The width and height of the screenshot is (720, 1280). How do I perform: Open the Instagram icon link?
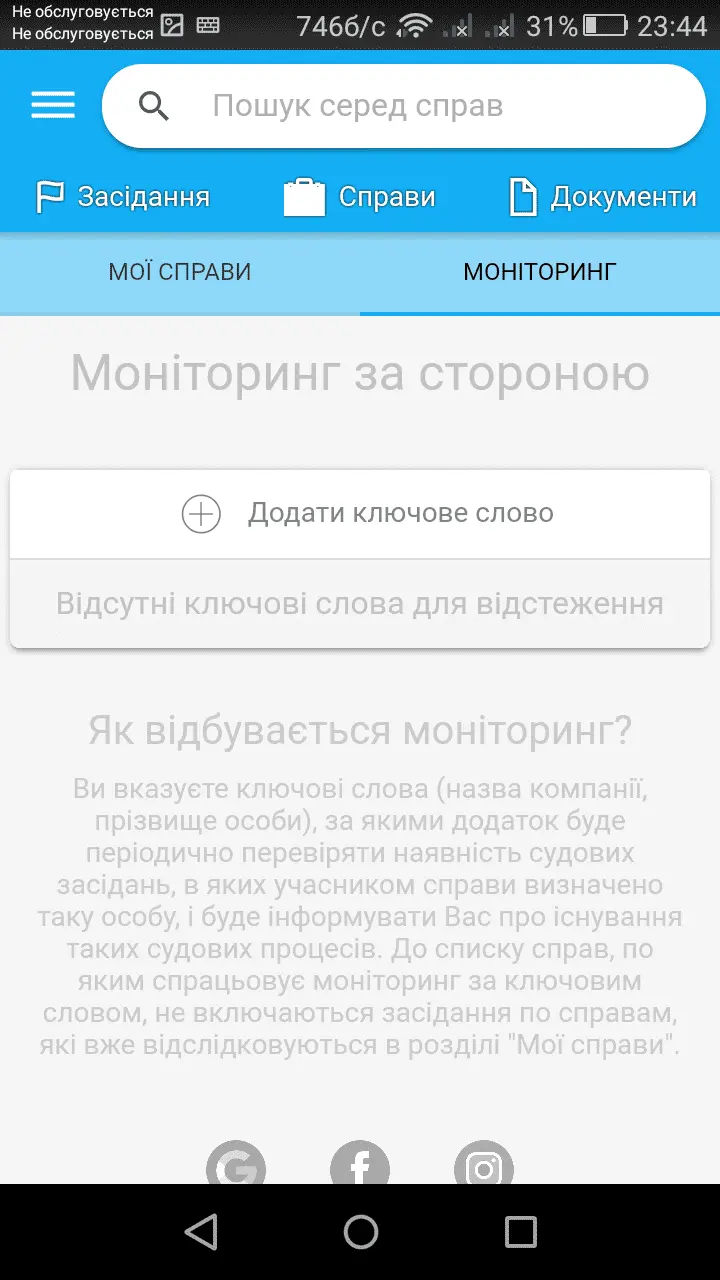[484, 1166]
